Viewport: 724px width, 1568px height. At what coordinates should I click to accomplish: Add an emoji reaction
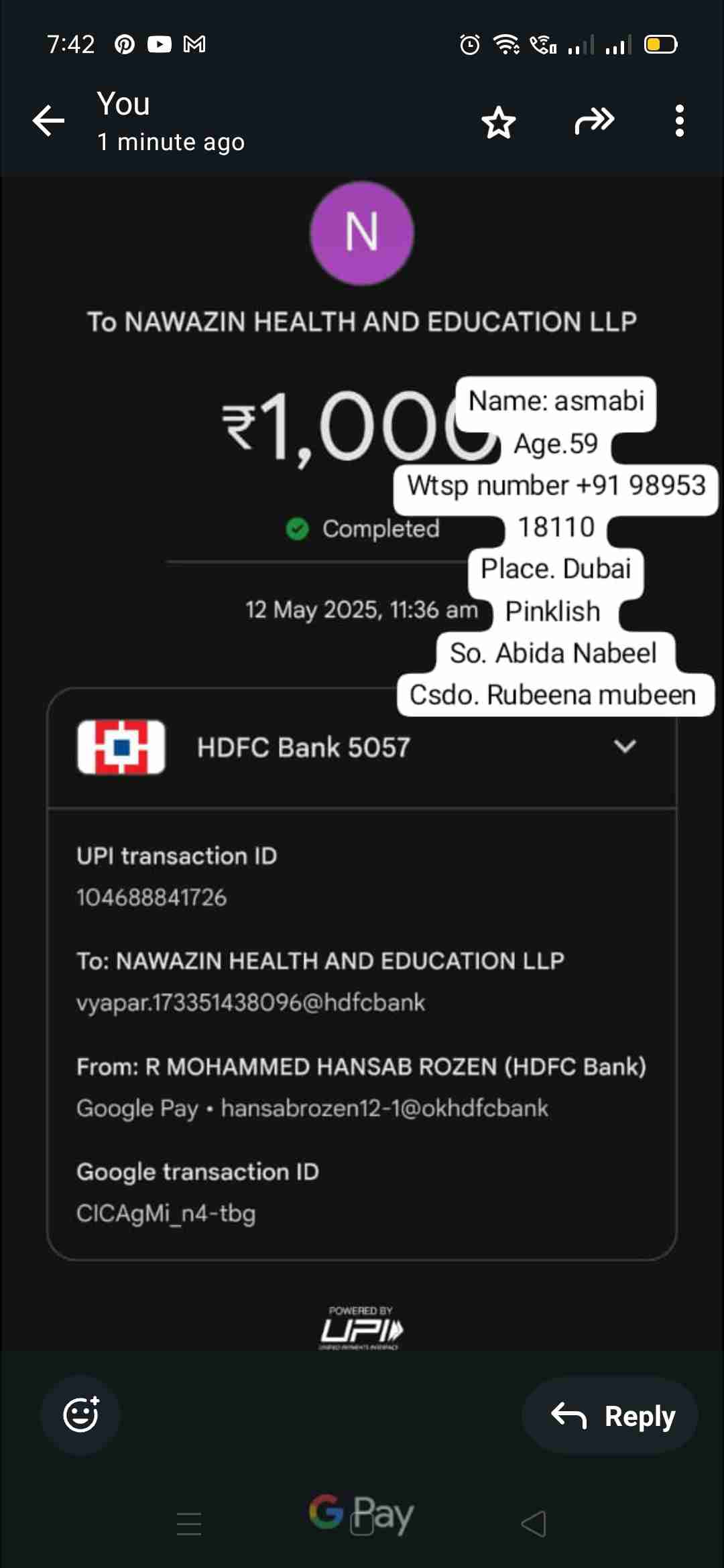point(81,1415)
